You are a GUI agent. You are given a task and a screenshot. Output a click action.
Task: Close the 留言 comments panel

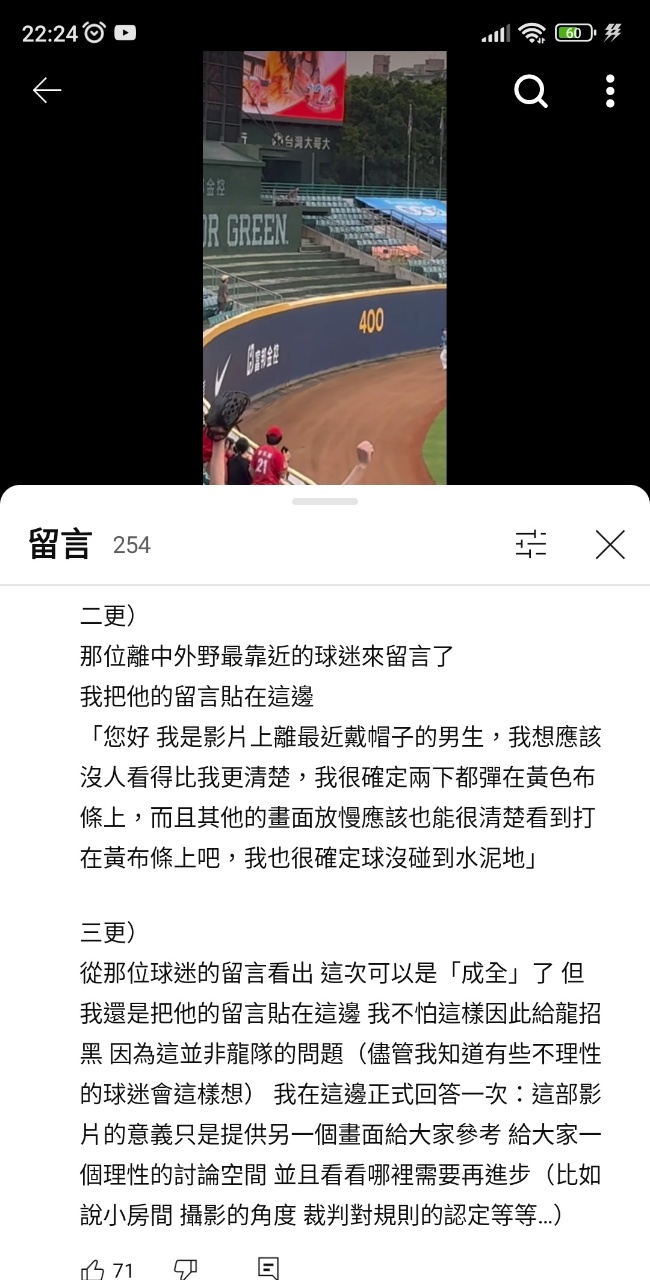(x=609, y=544)
